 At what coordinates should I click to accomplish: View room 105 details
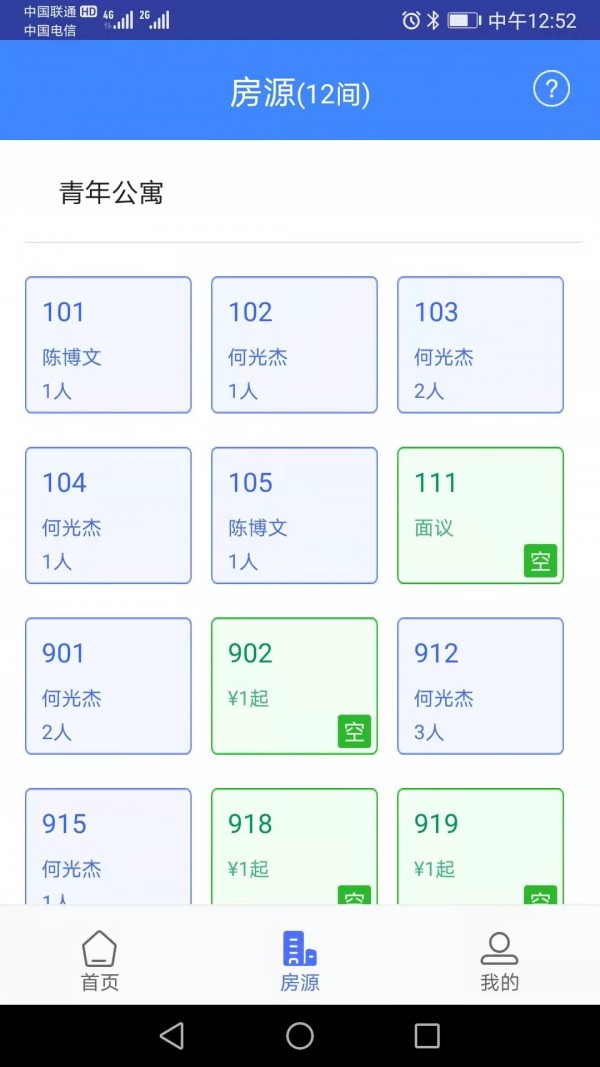294,515
